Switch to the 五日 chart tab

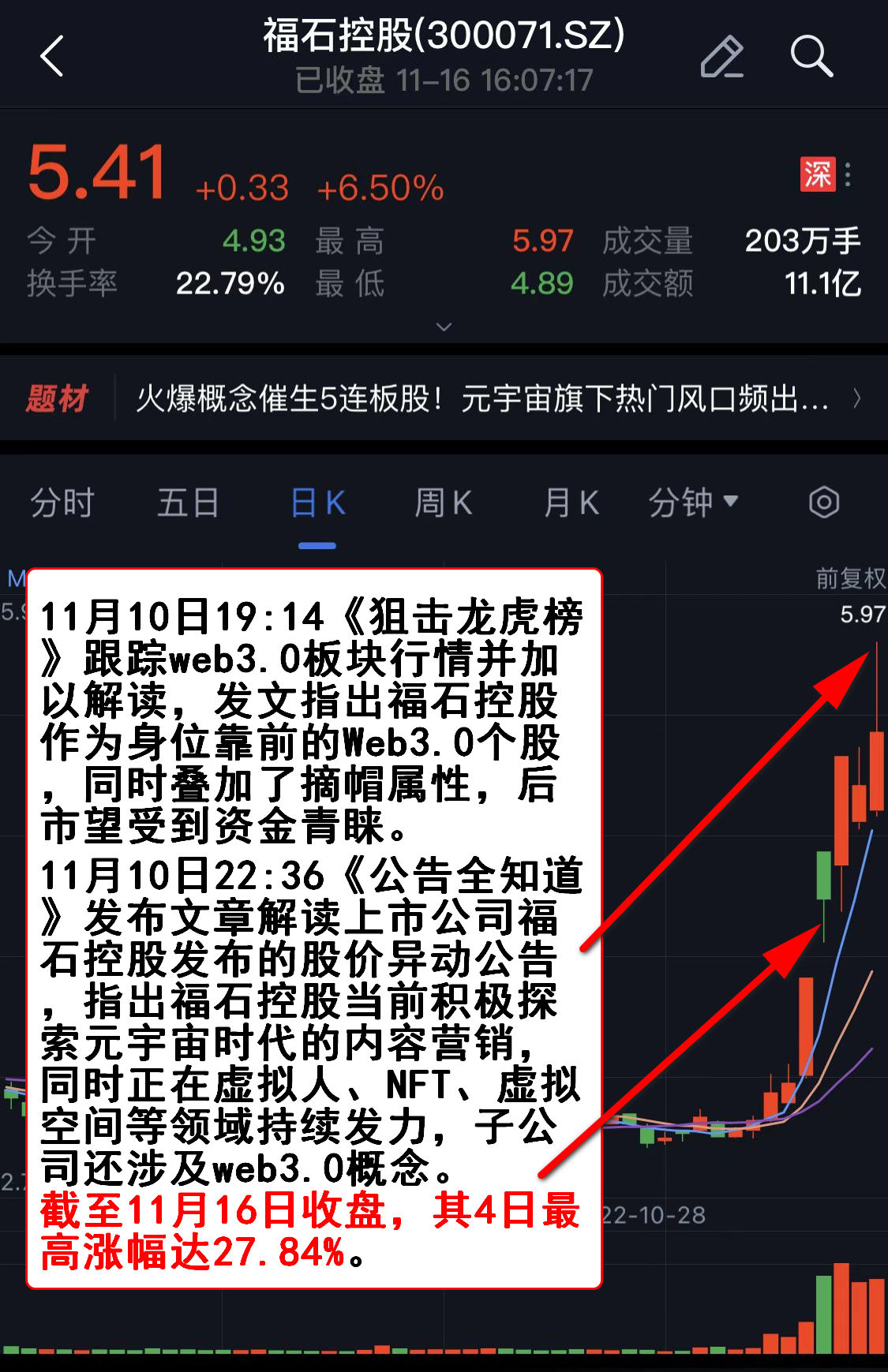[188, 503]
